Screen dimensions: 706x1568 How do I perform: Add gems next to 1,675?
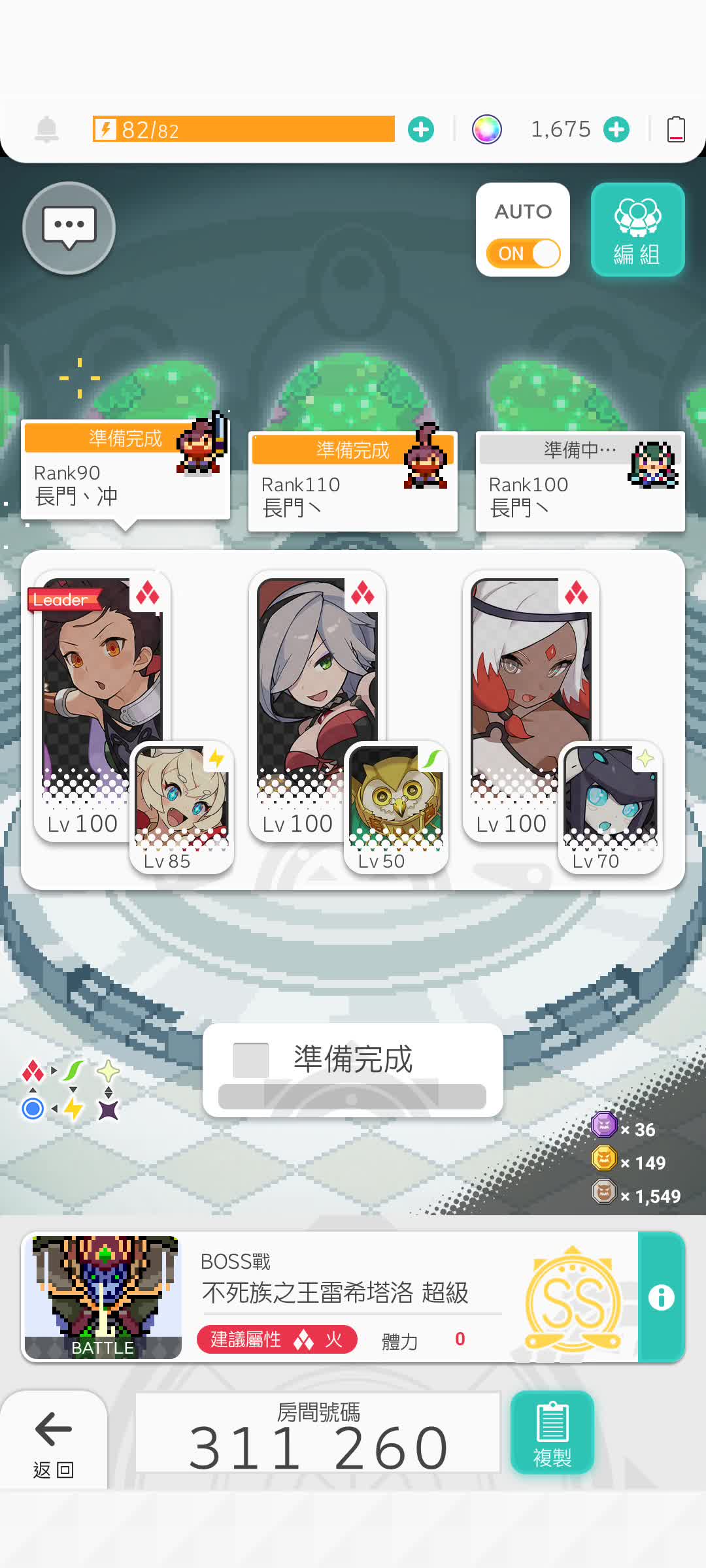[616, 129]
